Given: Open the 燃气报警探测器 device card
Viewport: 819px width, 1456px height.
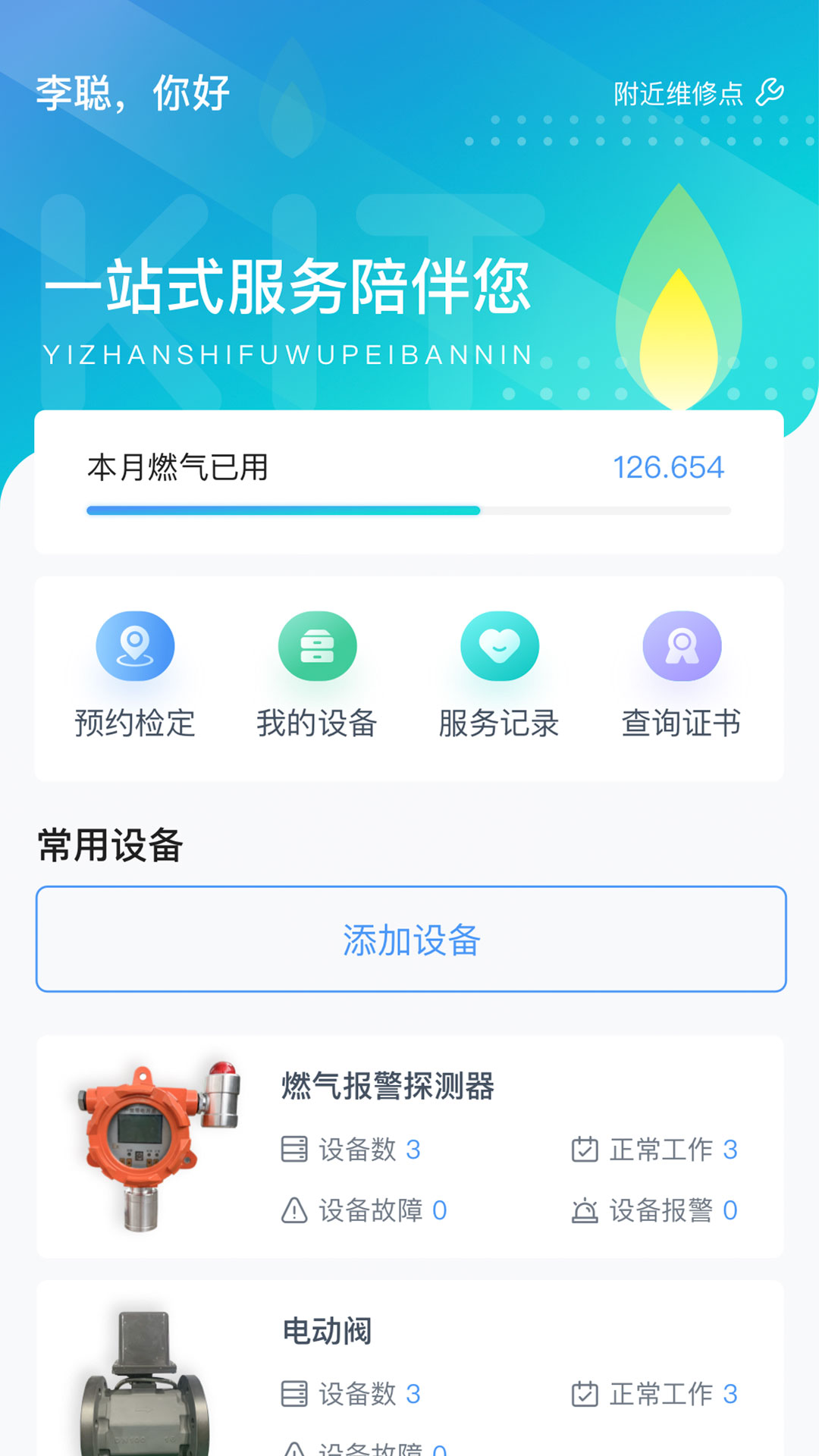Looking at the screenshot, I should [x=410, y=1146].
